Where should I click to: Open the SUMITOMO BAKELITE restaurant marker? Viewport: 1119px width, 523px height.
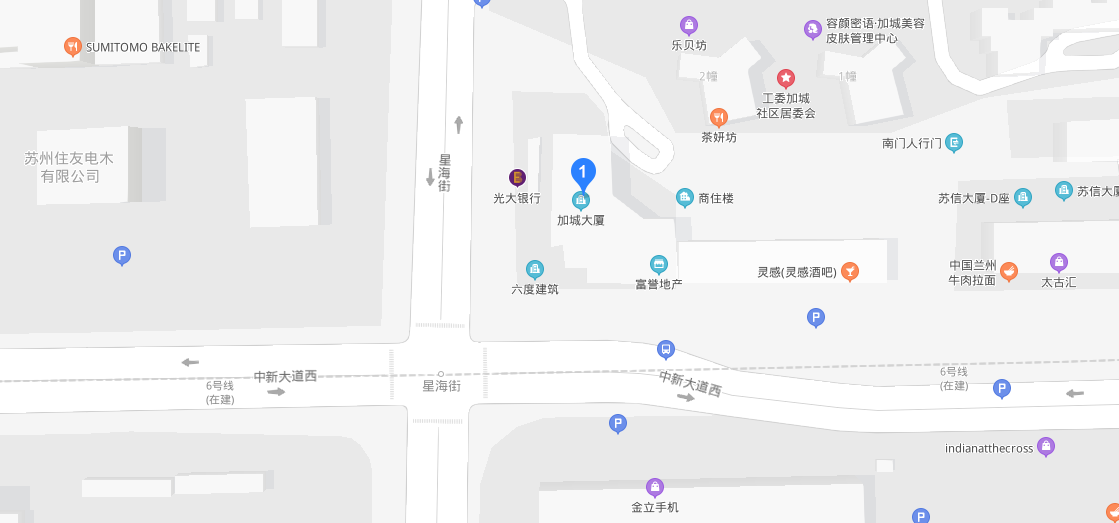coord(72,46)
